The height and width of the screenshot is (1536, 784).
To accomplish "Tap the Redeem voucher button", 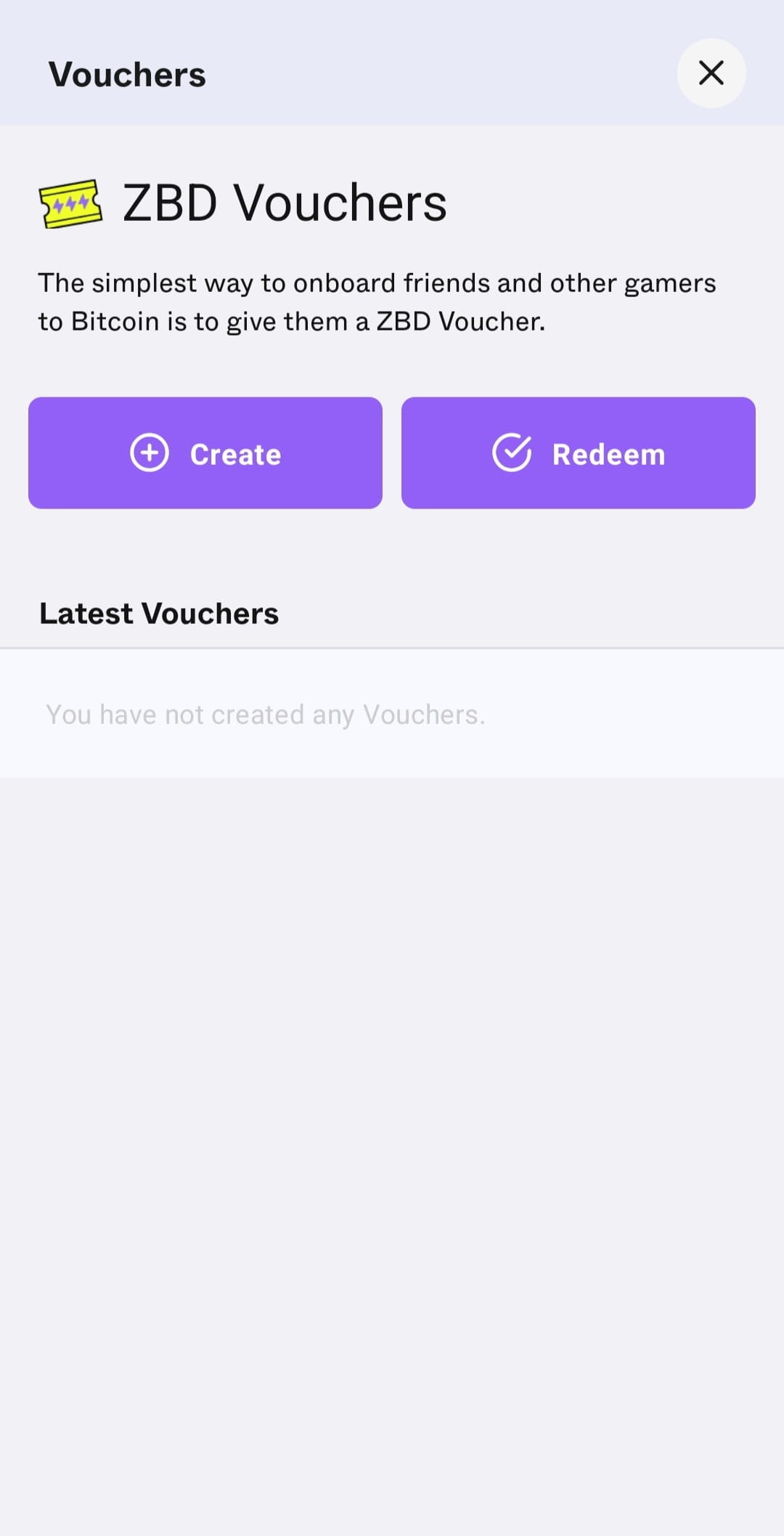I will point(579,452).
